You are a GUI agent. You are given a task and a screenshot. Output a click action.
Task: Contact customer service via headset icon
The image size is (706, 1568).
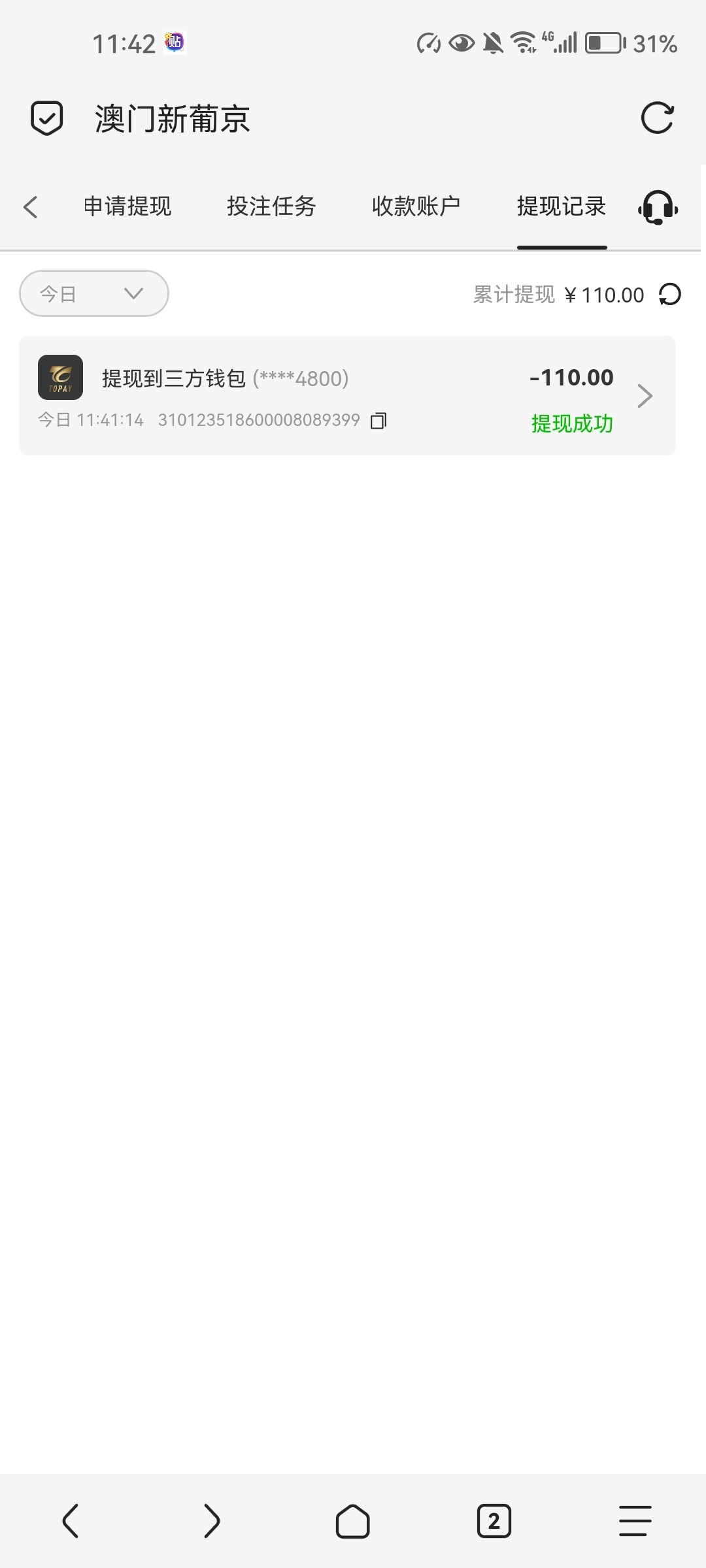click(658, 208)
